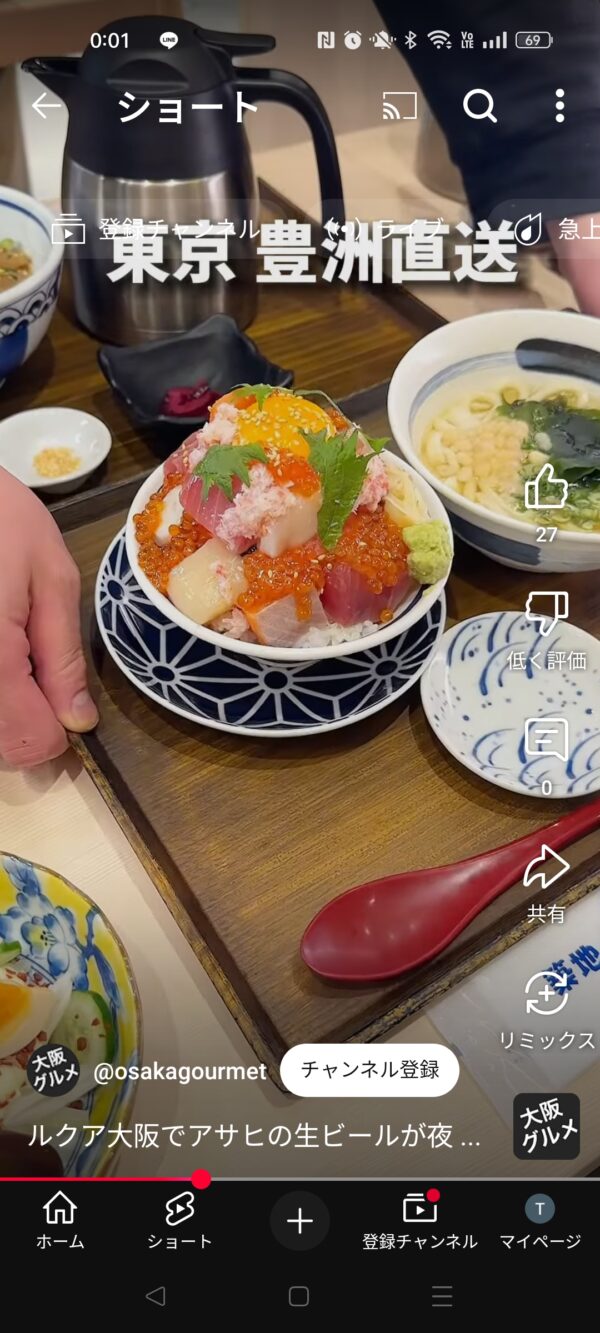Go to マイページ tab

(x=540, y=1220)
